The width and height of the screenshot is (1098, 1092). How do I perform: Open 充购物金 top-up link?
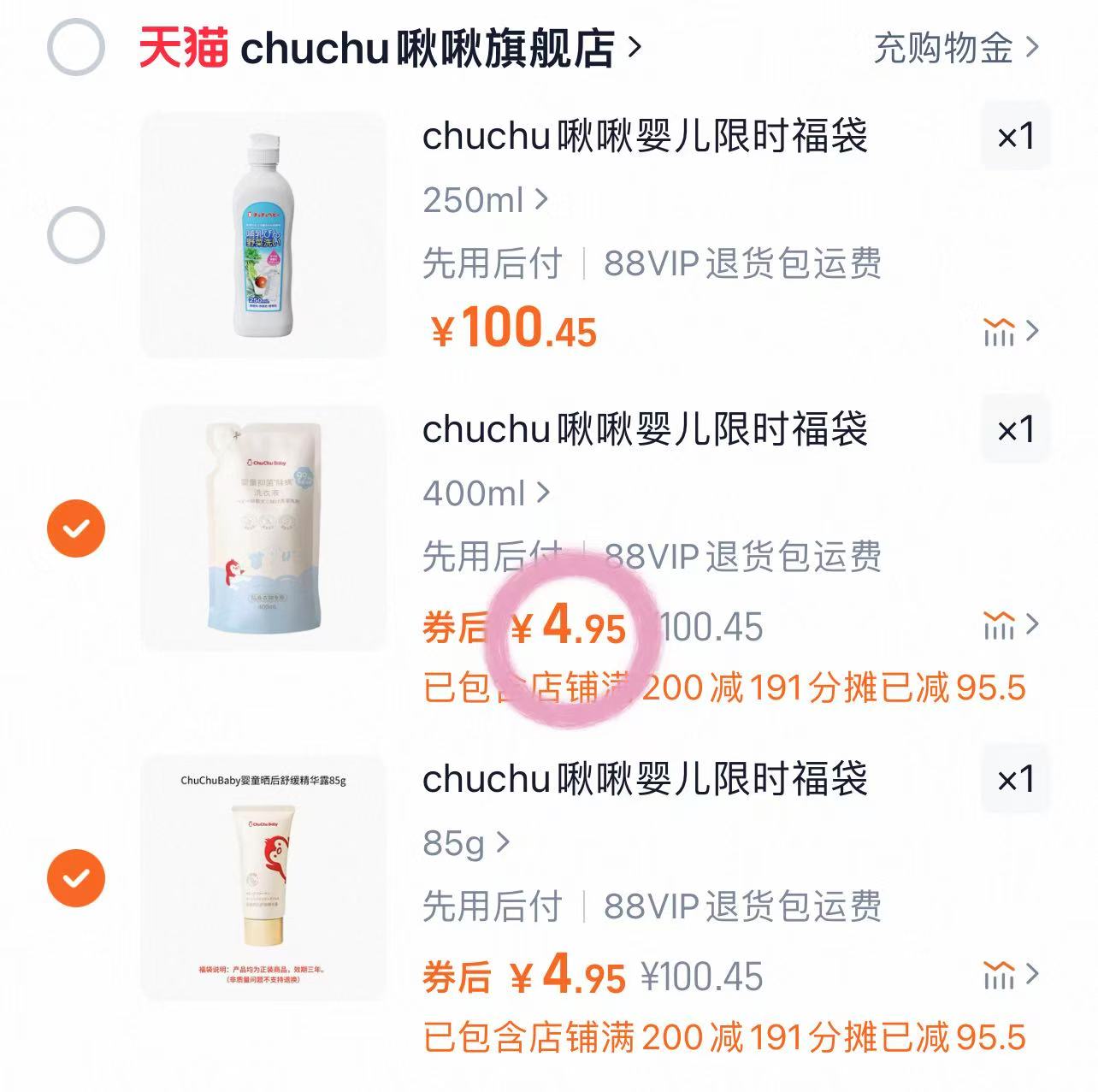pos(955,48)
